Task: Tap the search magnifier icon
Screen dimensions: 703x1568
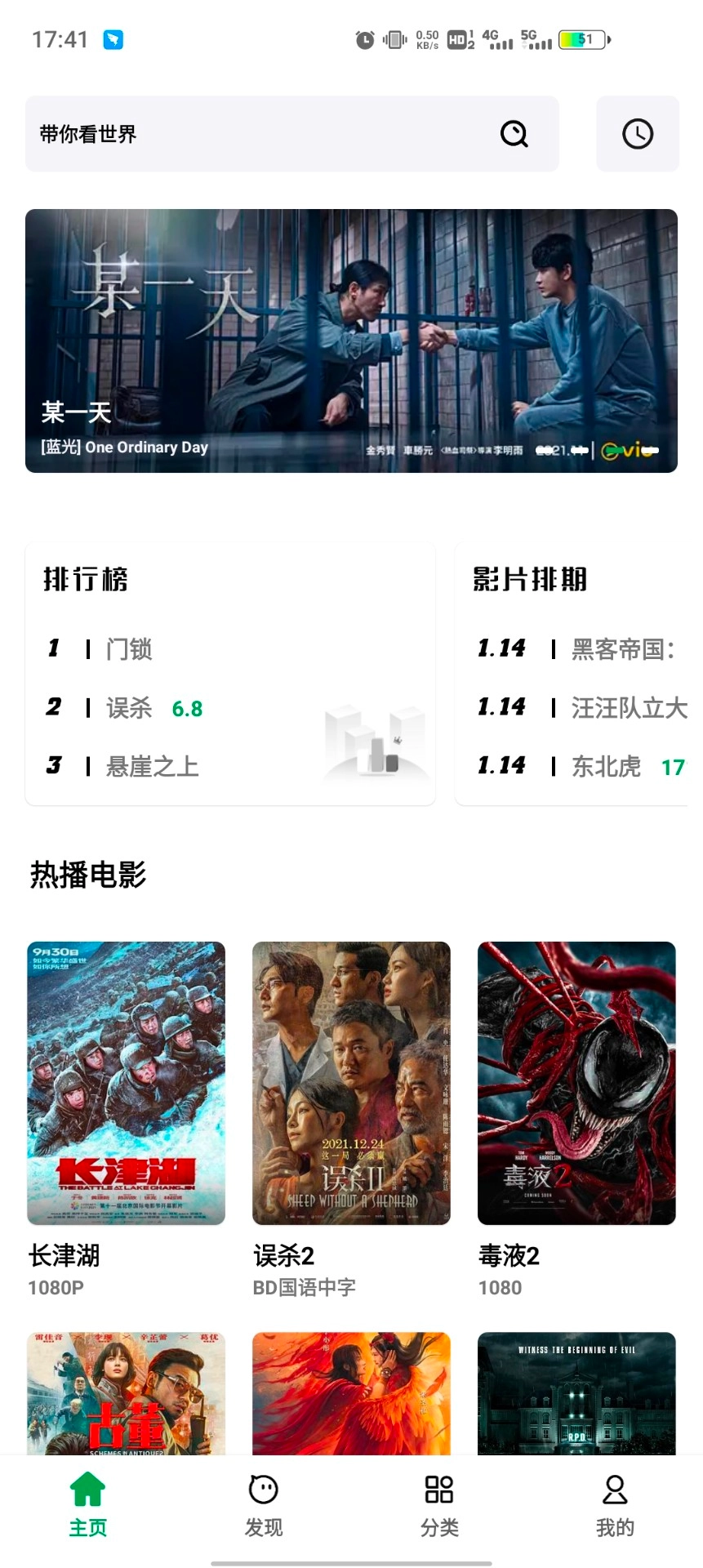Action: pyautogui.click(x=514, y=133)
